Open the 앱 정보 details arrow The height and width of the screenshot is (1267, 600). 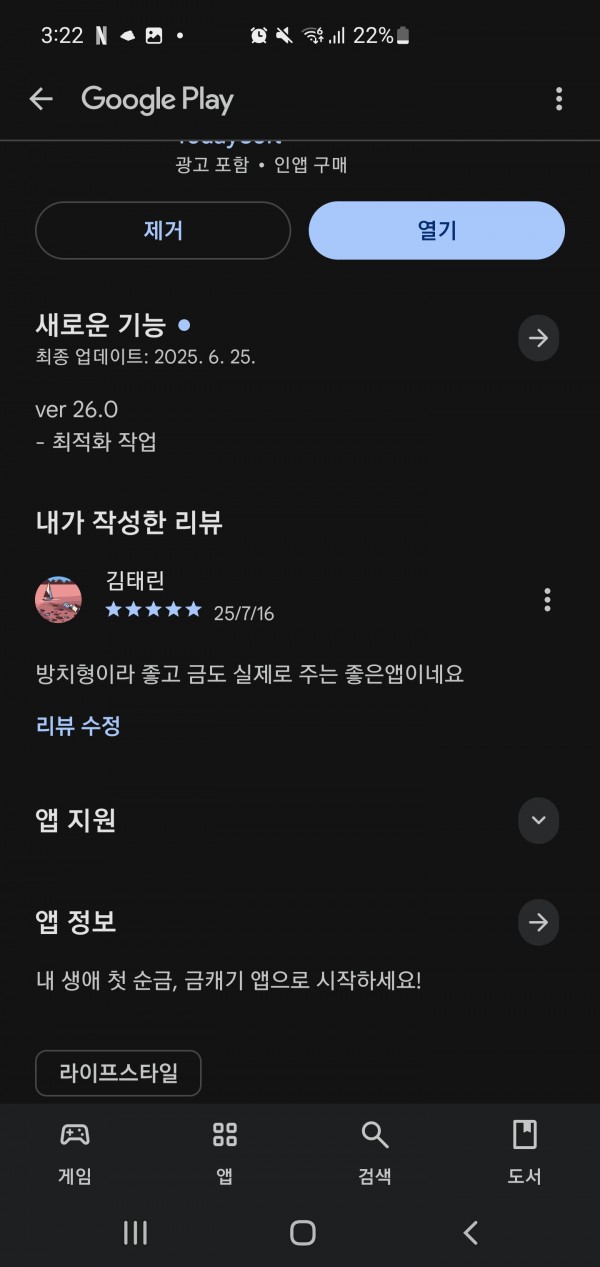[538, 922]
